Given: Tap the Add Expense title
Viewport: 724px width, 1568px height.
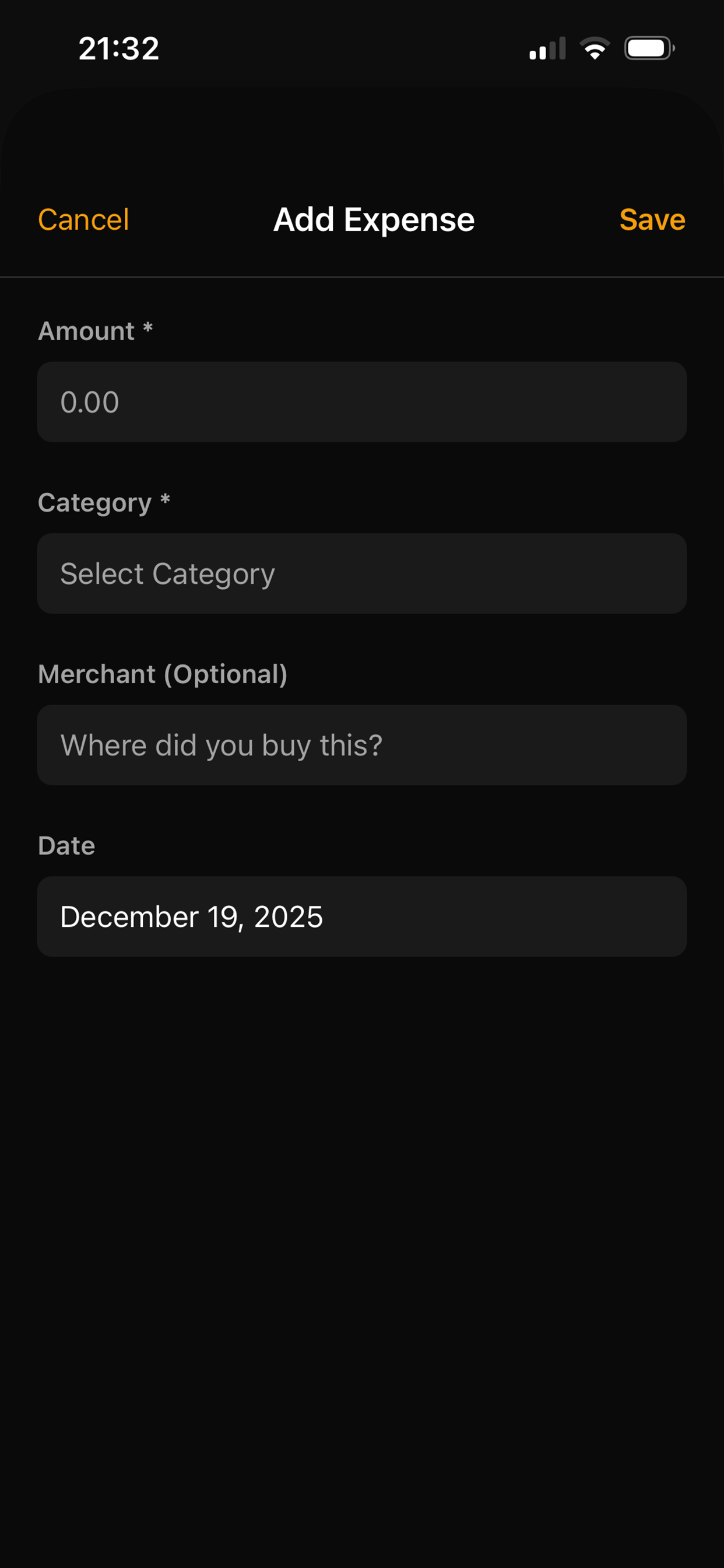Looking at the screenshot, I should [373, 219].
